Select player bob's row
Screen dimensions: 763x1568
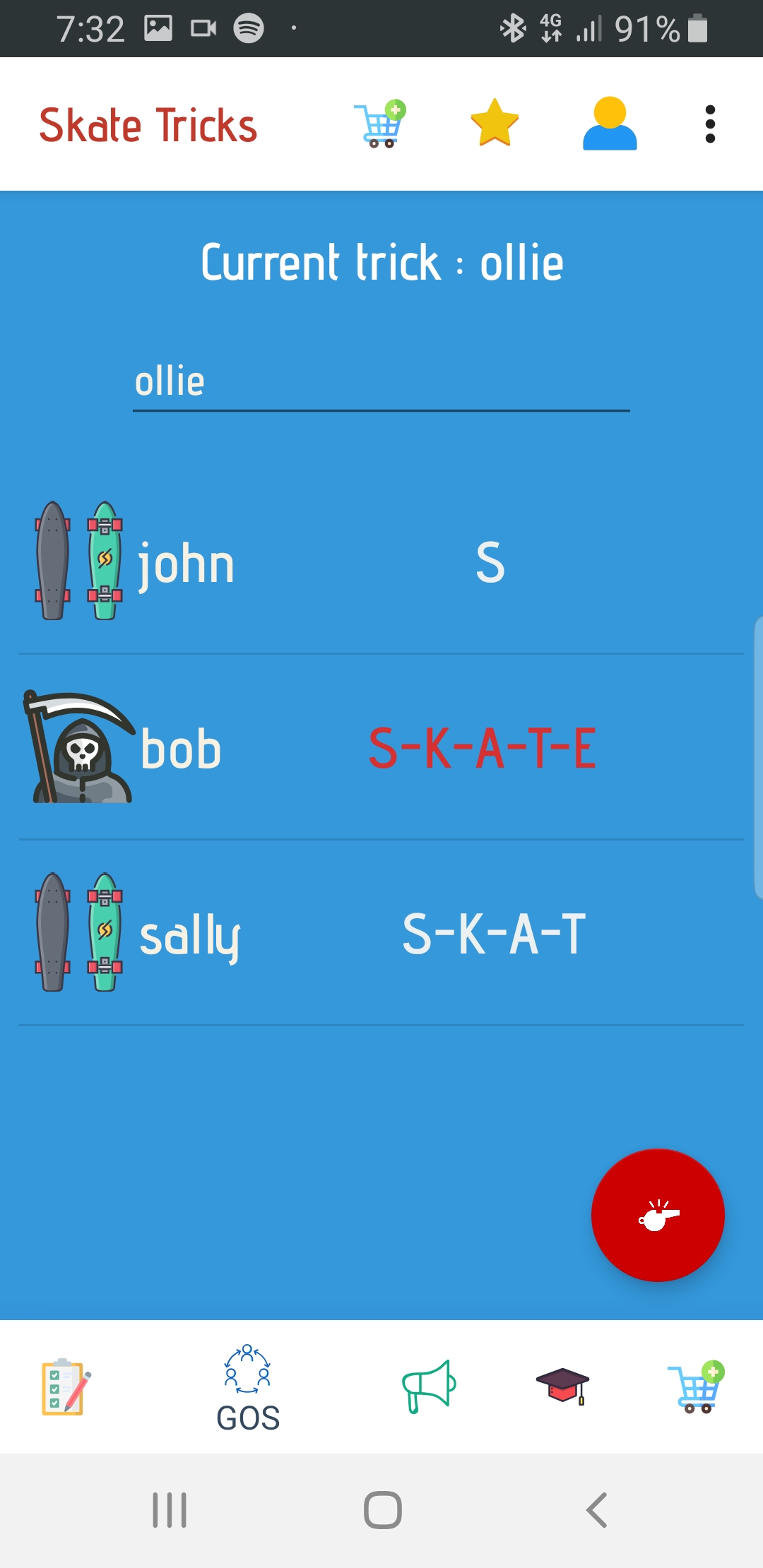(381, 748)
